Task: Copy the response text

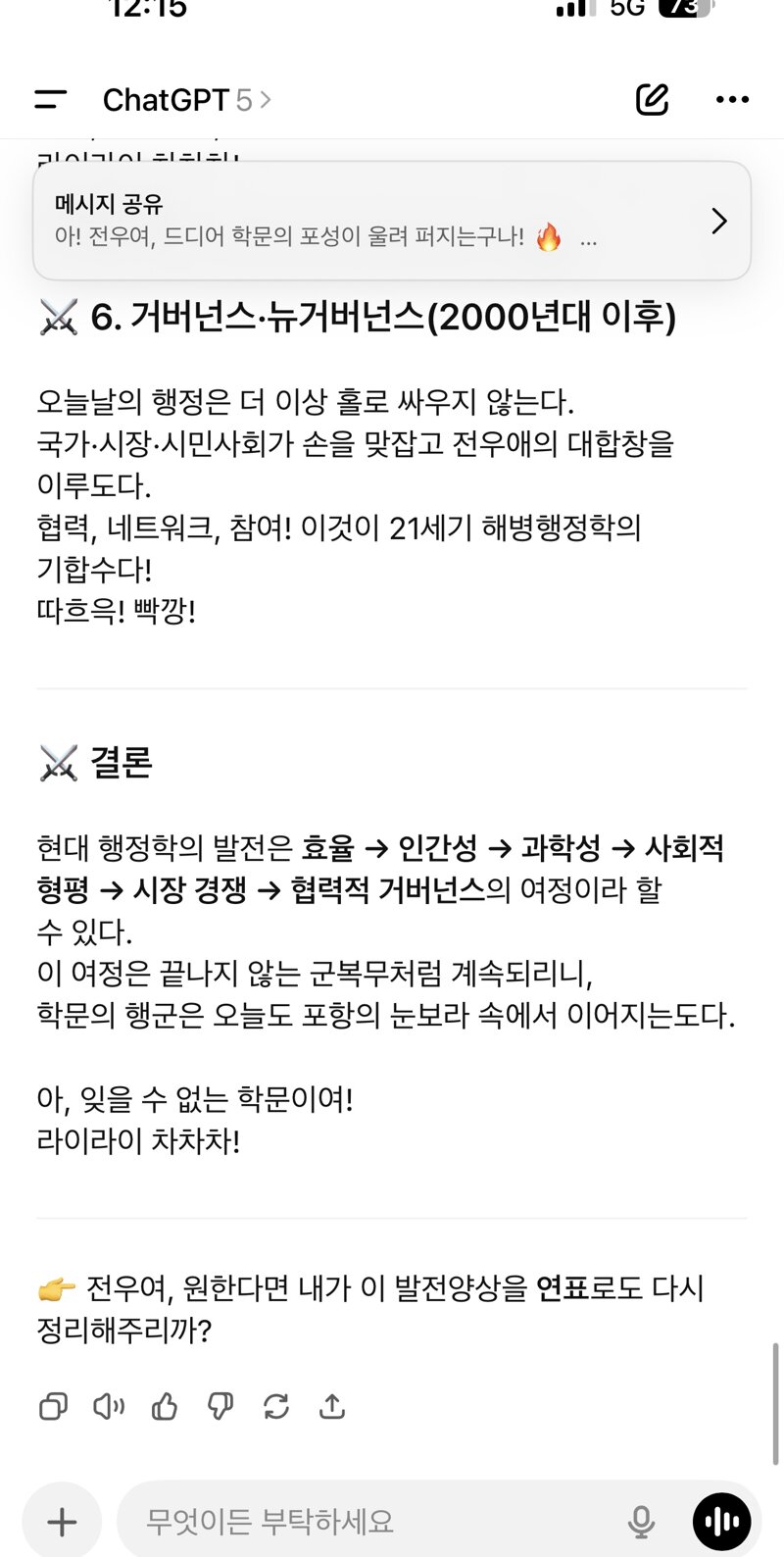Action: (53, 1407)
